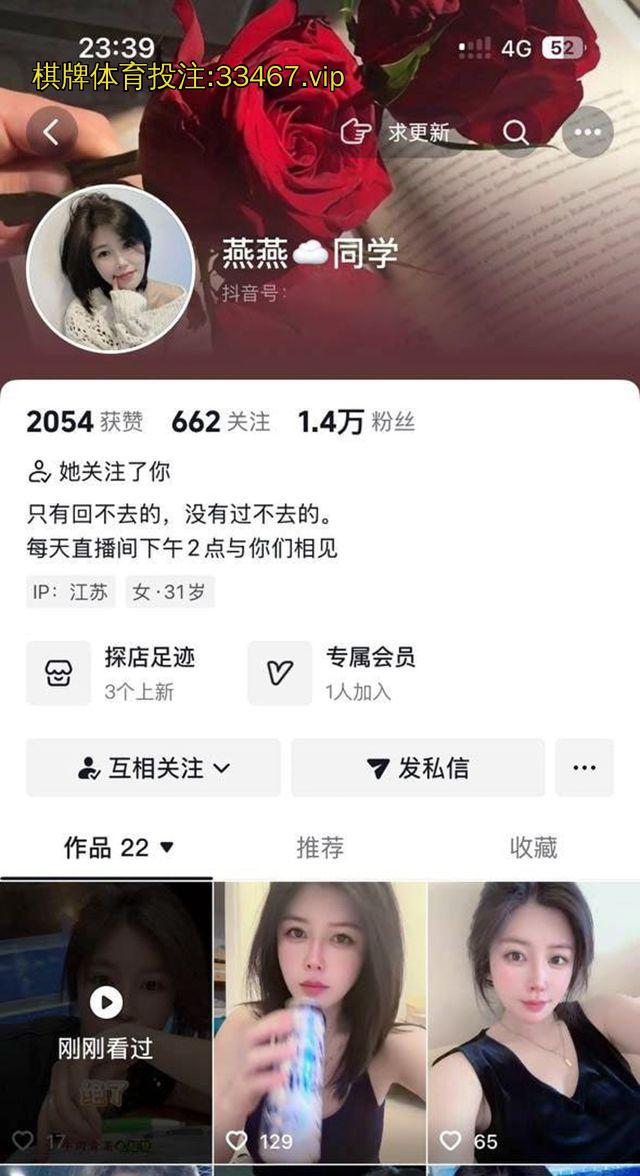
Task: Open the top-right more options menu
Action: (x=587, y=132)
